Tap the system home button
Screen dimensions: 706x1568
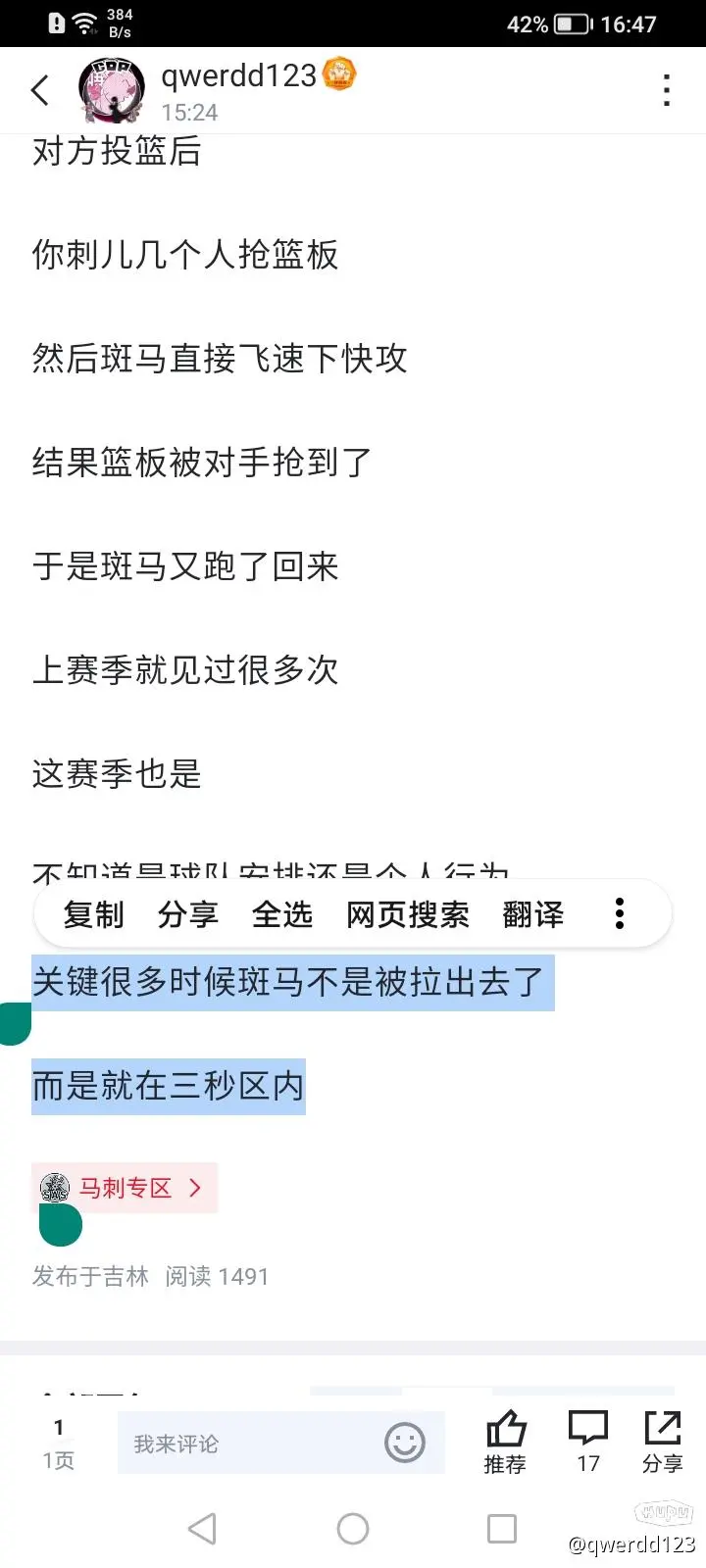353,1529
